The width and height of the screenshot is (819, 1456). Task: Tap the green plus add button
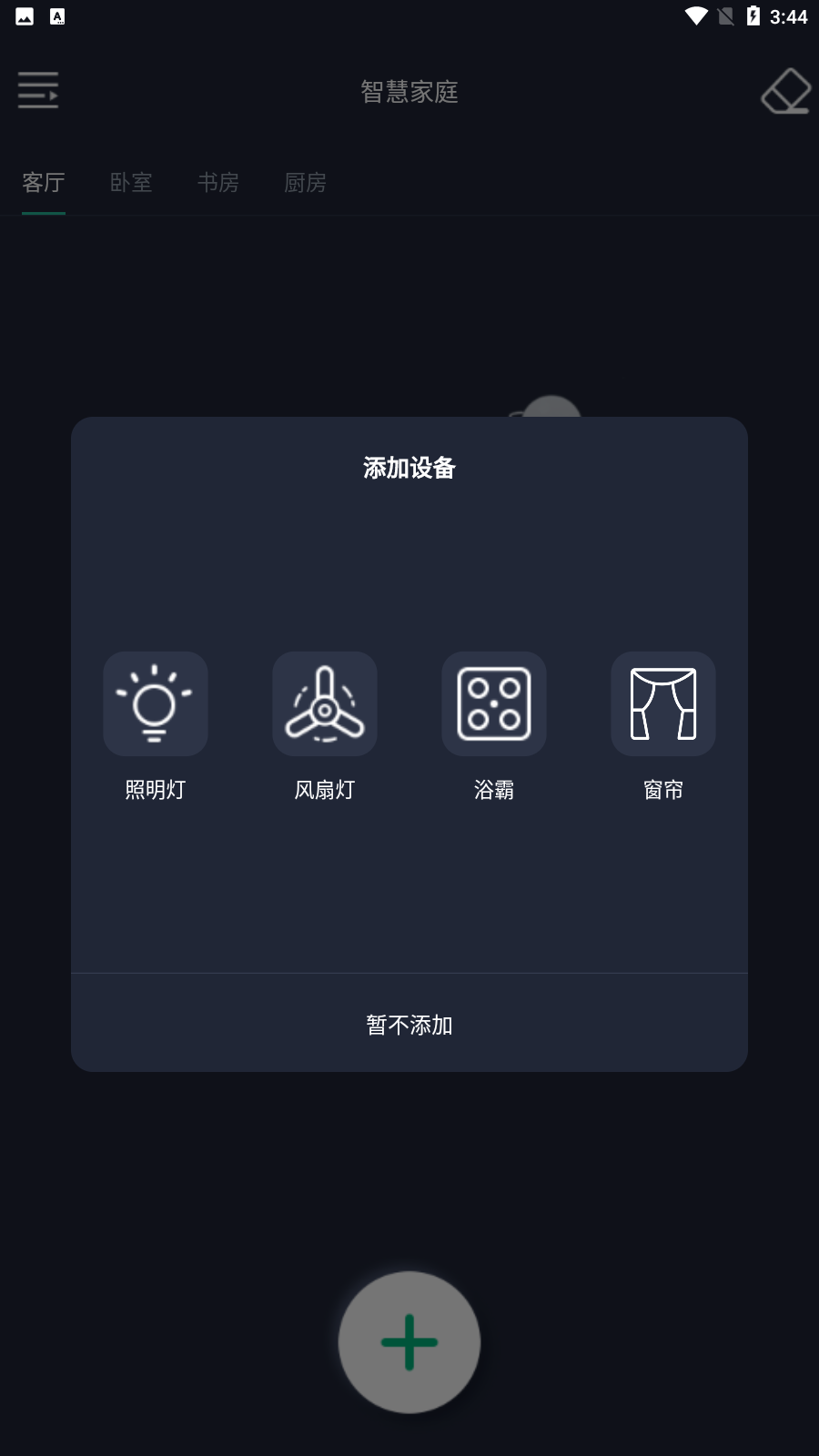(409, 1341)
